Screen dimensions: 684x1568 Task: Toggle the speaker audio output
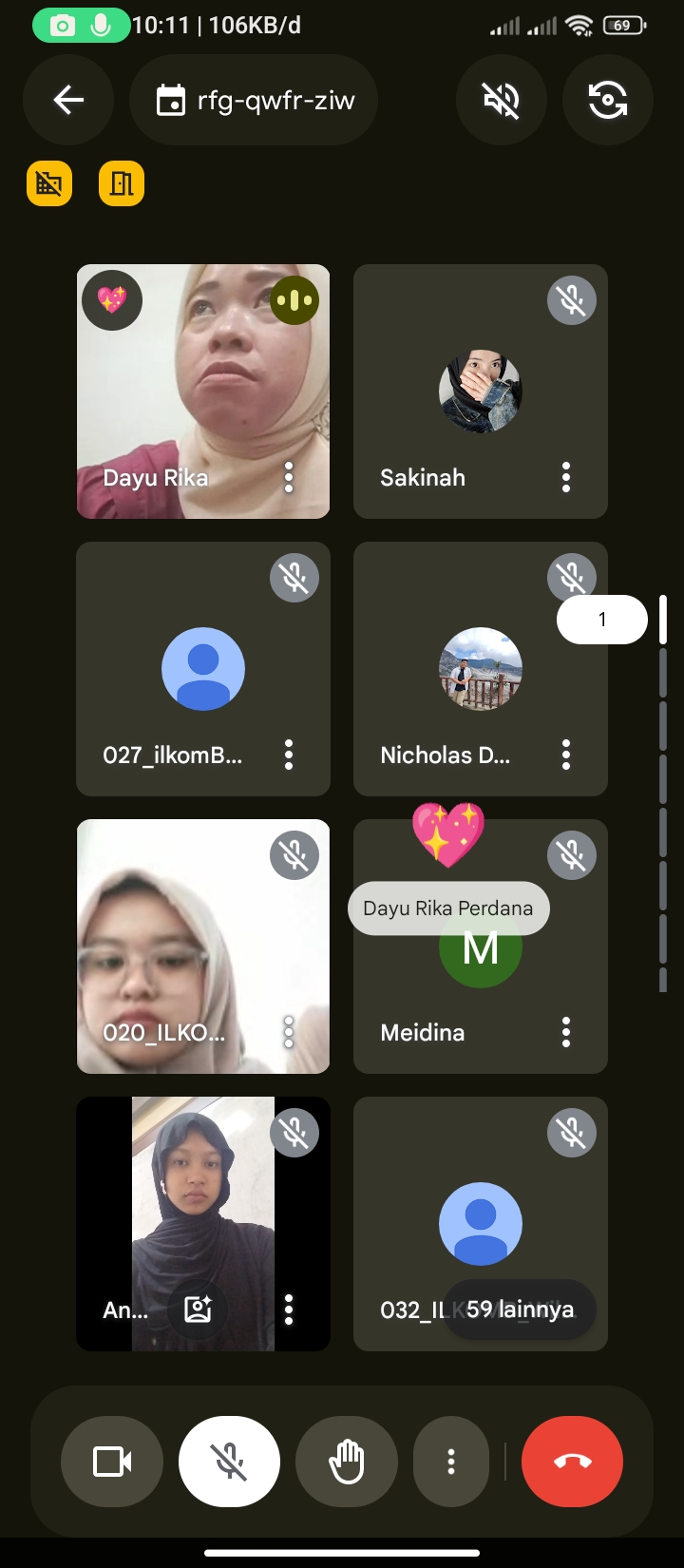point(502,100)
